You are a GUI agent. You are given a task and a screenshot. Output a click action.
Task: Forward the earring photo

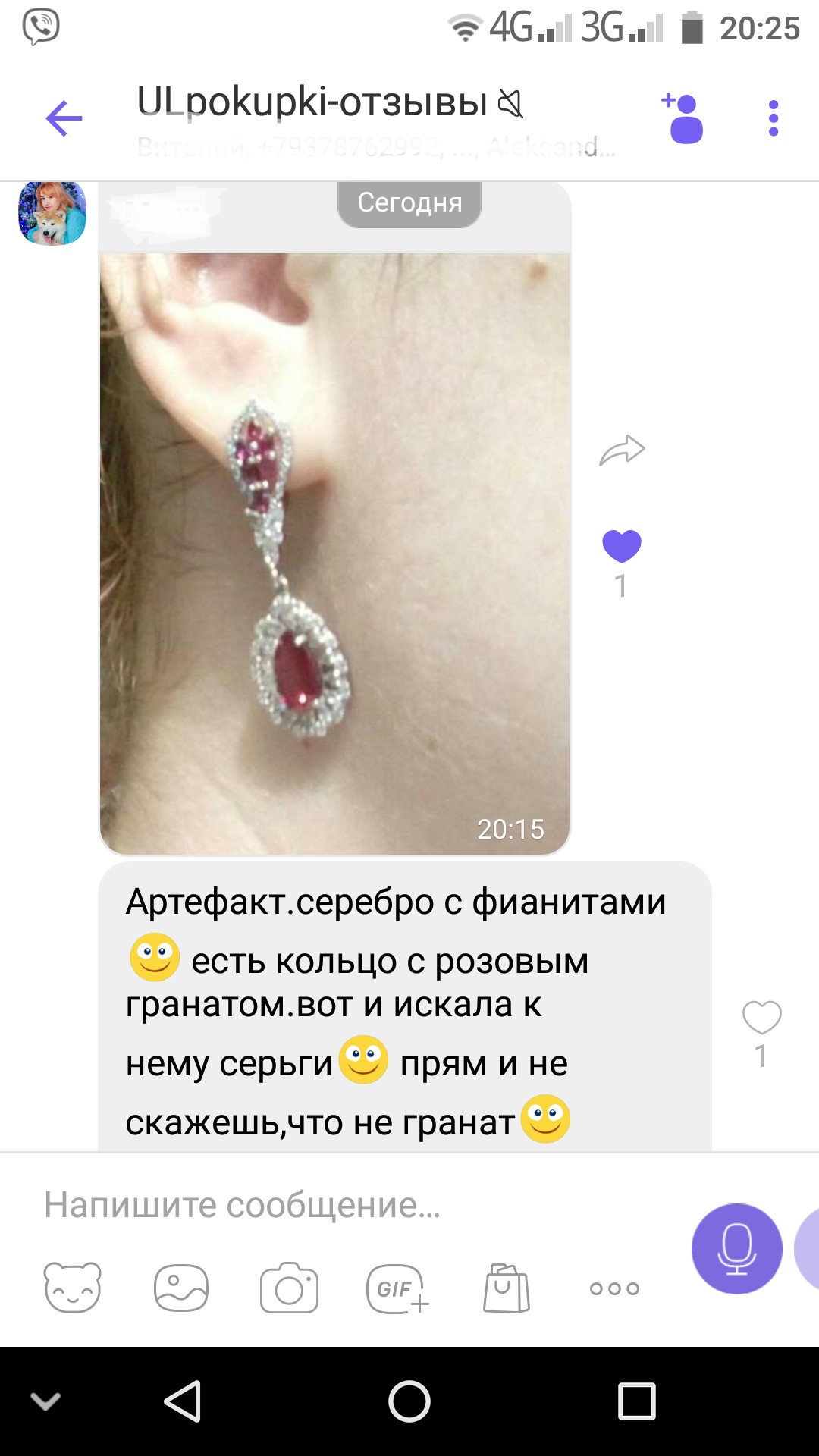[622, 450]
